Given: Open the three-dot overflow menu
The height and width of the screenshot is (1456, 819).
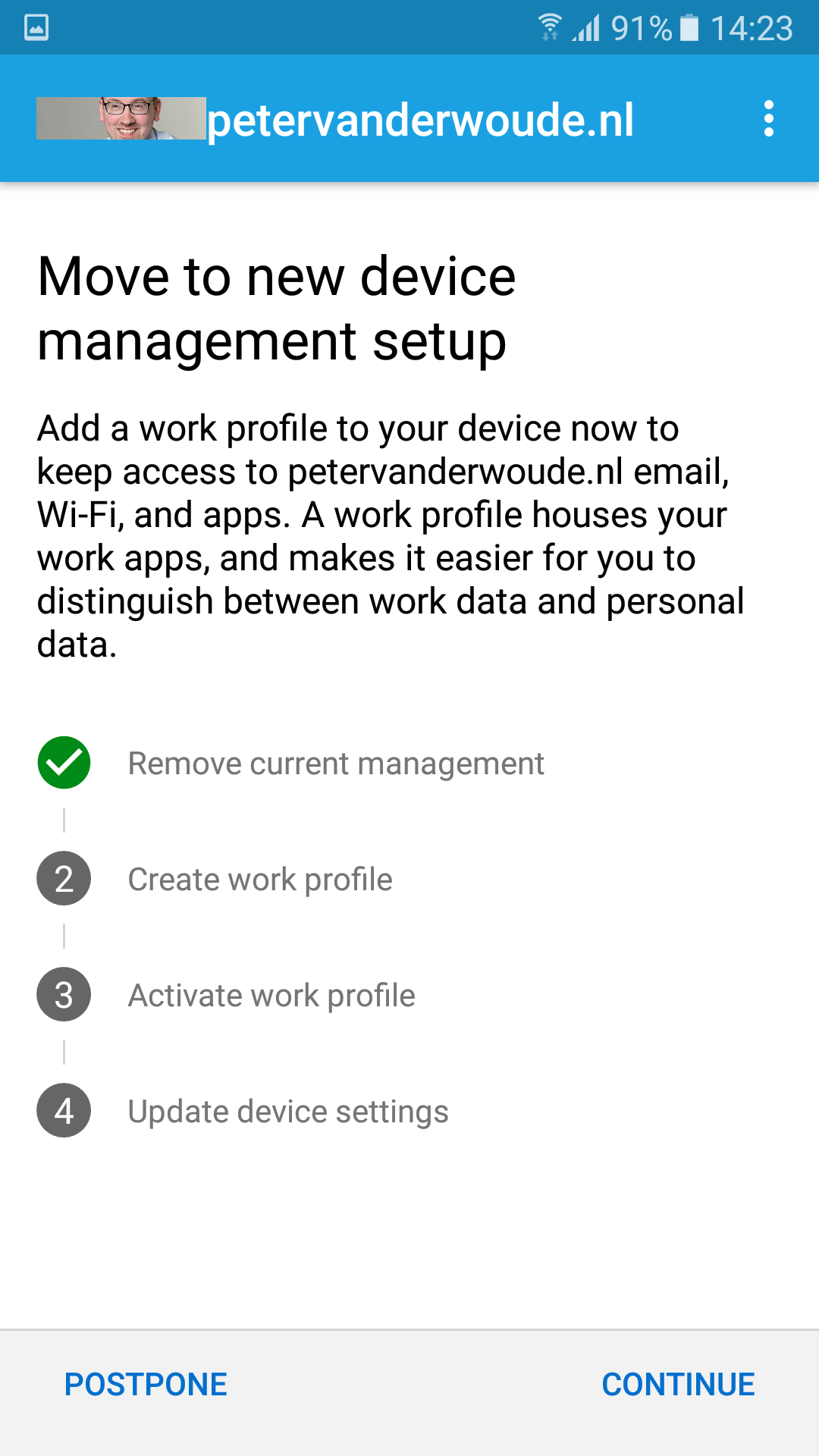Looking at the screenshot, I should pyautogui.click(x=770, y=118).
